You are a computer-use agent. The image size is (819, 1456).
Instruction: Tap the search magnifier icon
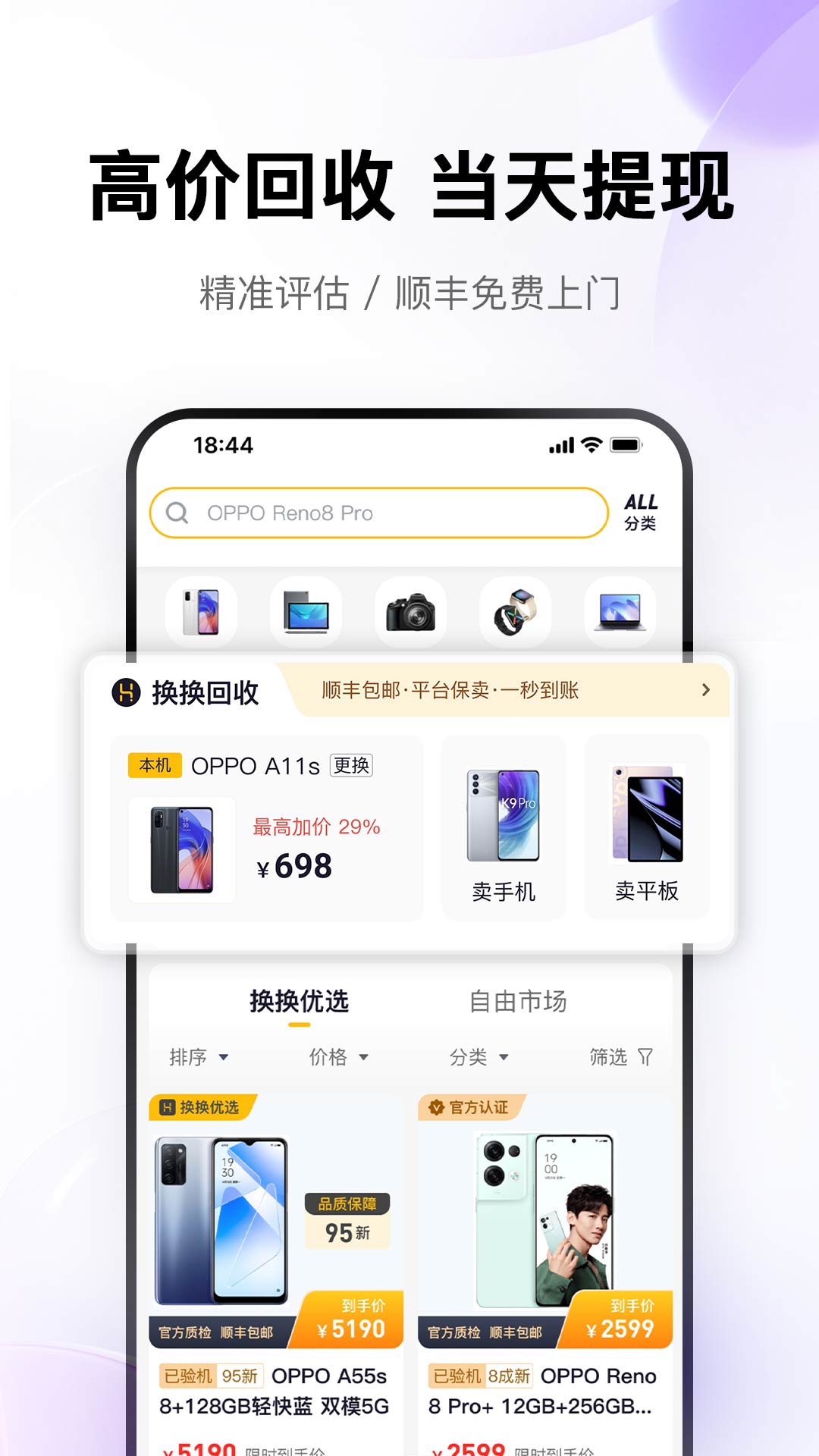click(177, 512)
